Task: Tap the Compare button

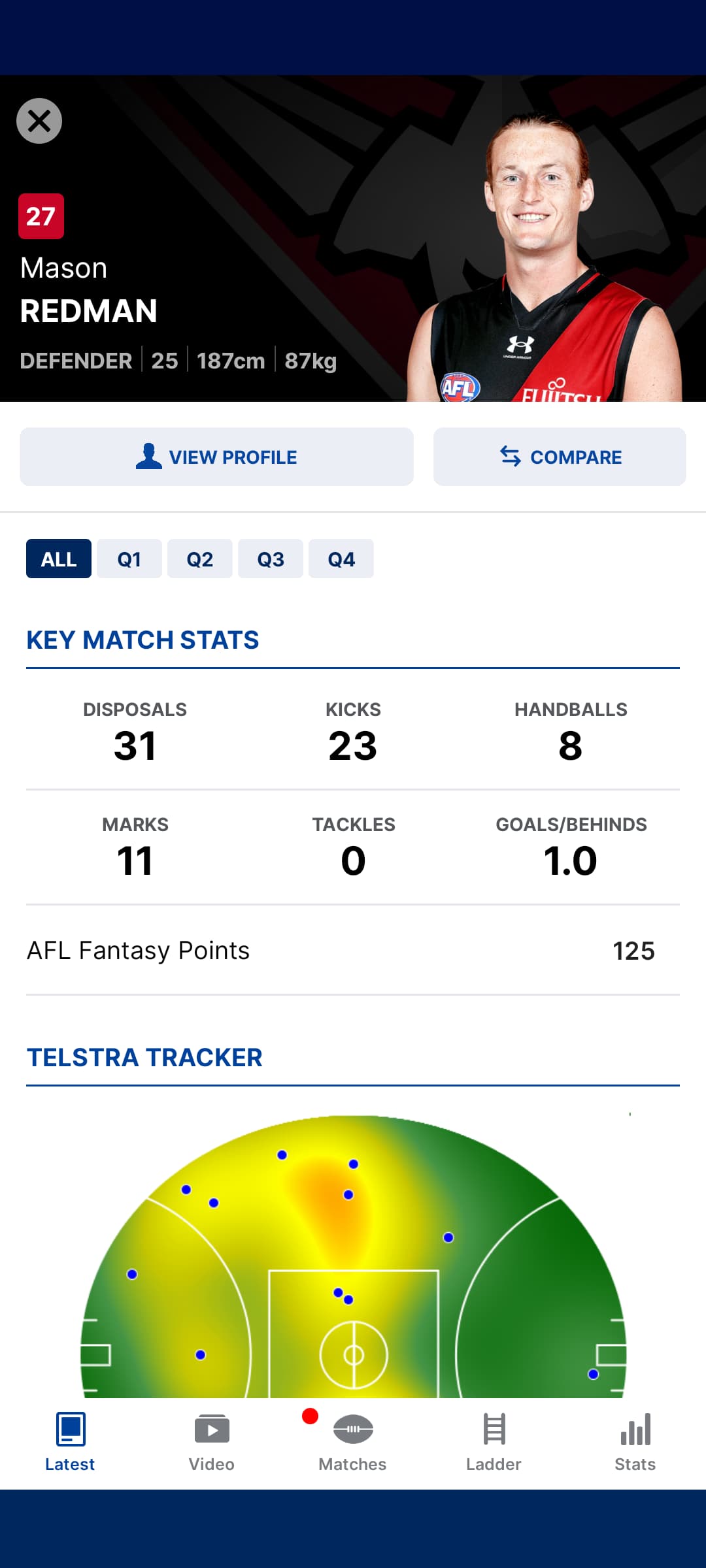Action: tap(560, 457)
